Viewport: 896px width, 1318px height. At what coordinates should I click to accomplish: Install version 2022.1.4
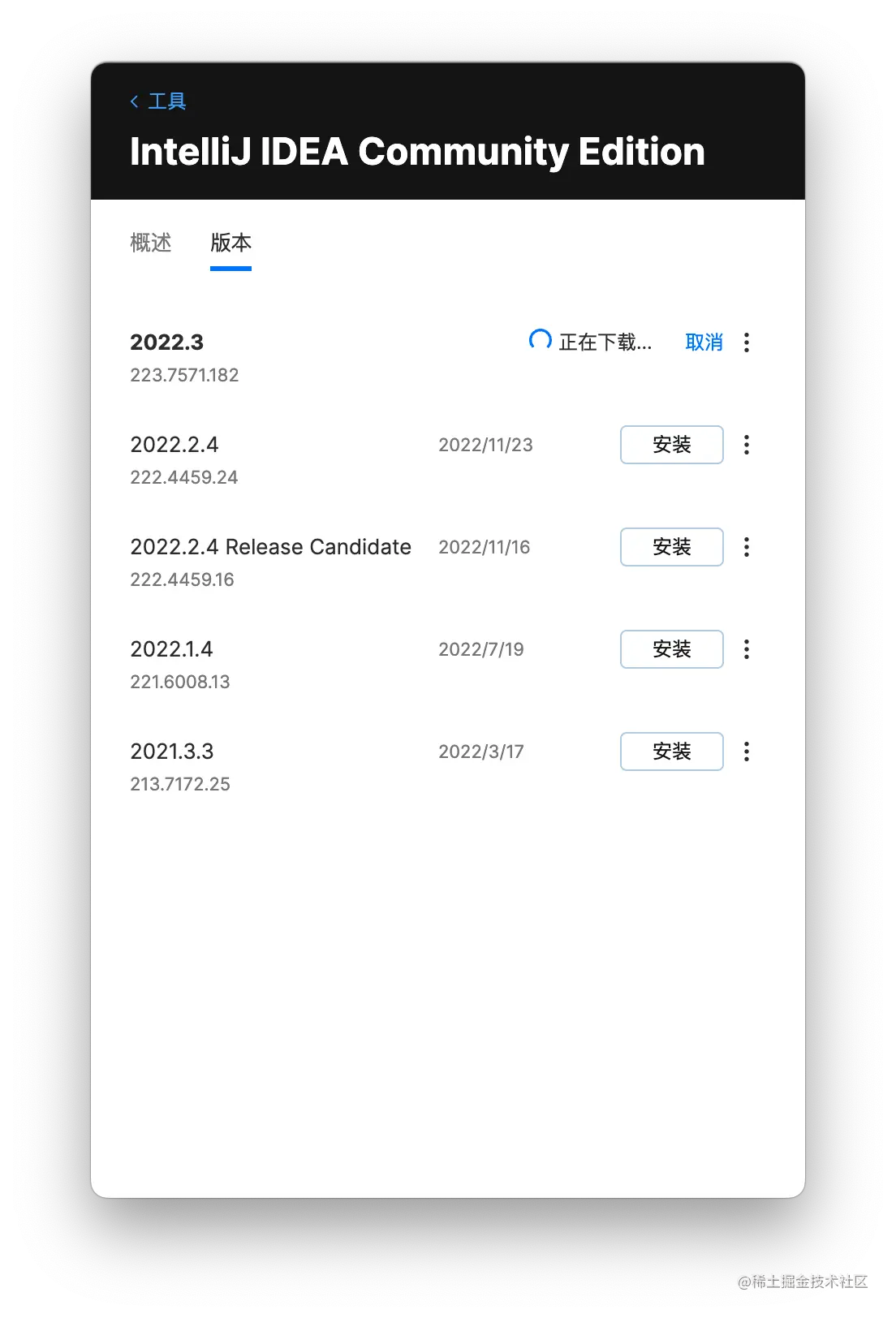pos(671,649)
